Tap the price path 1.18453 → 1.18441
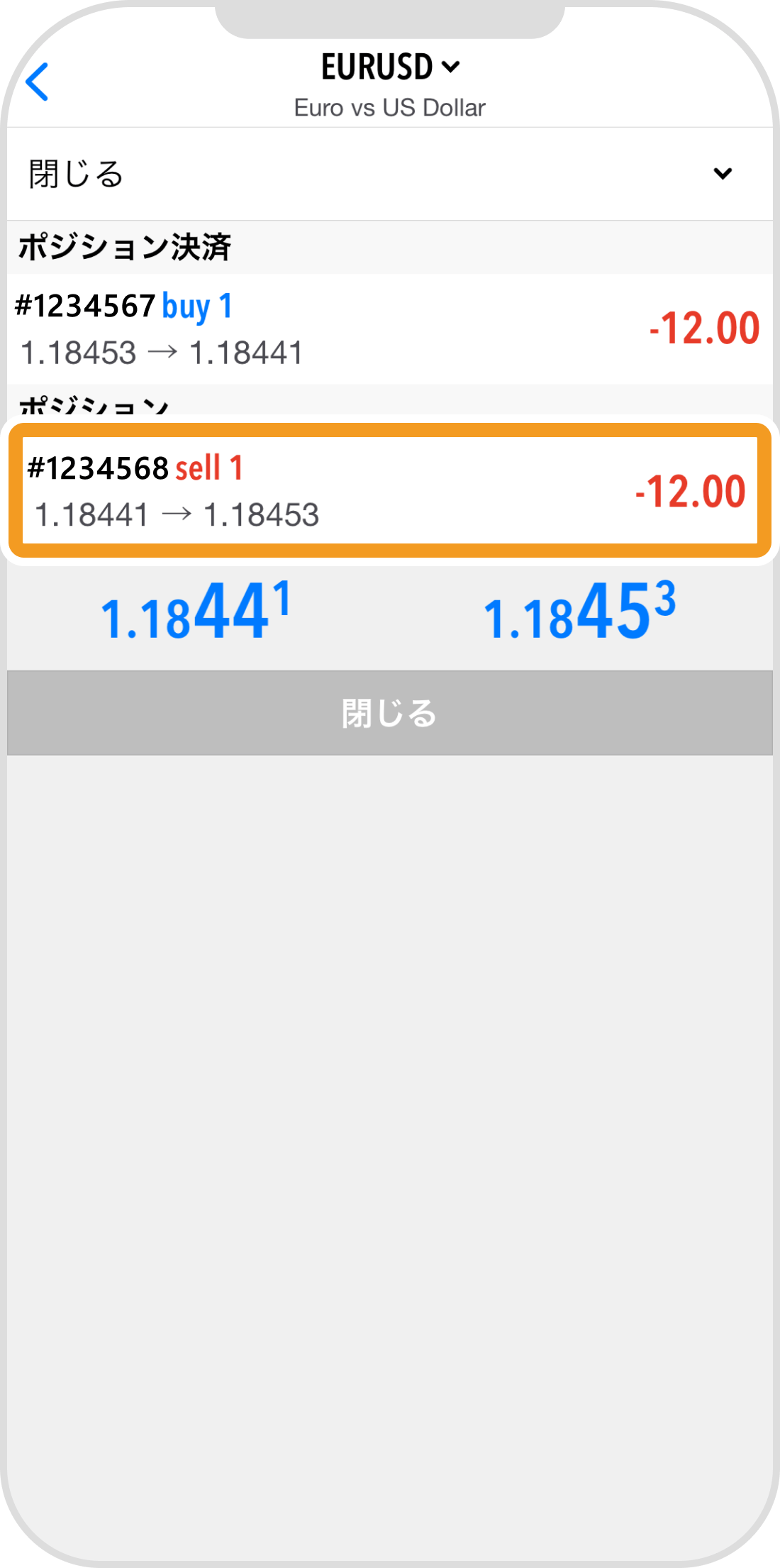The width and height of the screenshot is (780, 1568). click(162, 352)
